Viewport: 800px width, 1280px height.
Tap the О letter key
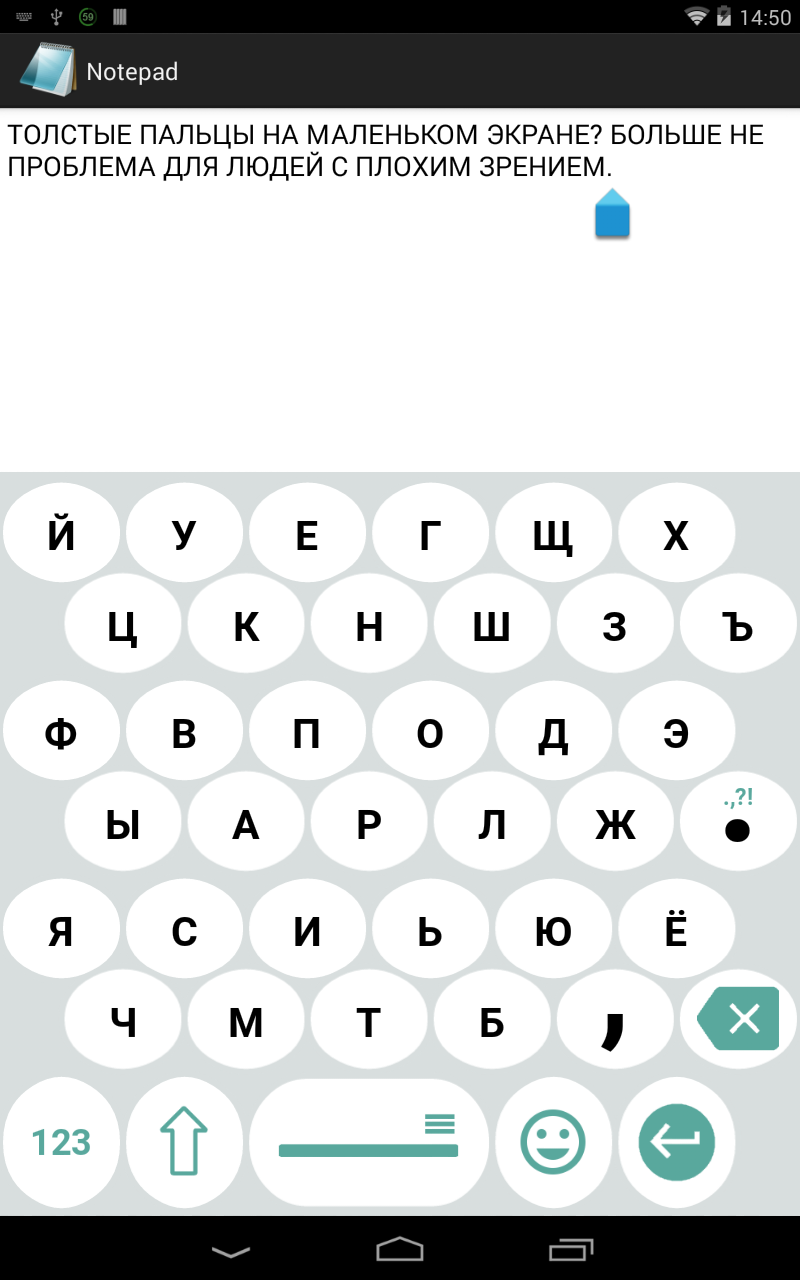point(430,735)
